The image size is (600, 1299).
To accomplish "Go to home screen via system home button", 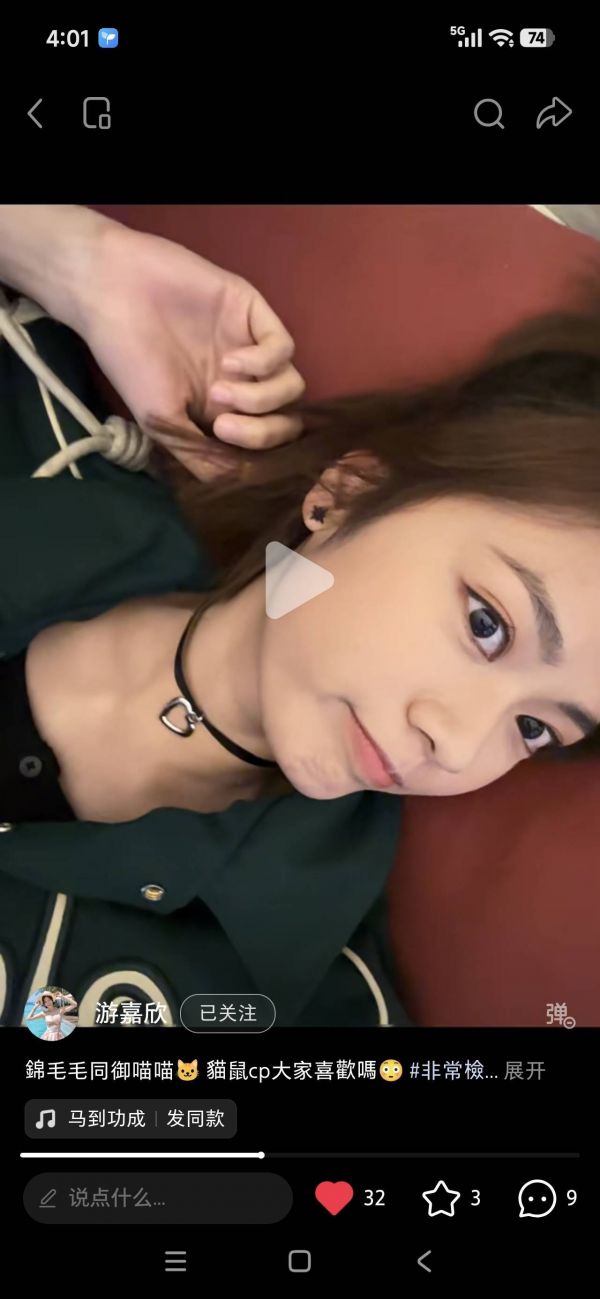I will [x=299, y=1262].
